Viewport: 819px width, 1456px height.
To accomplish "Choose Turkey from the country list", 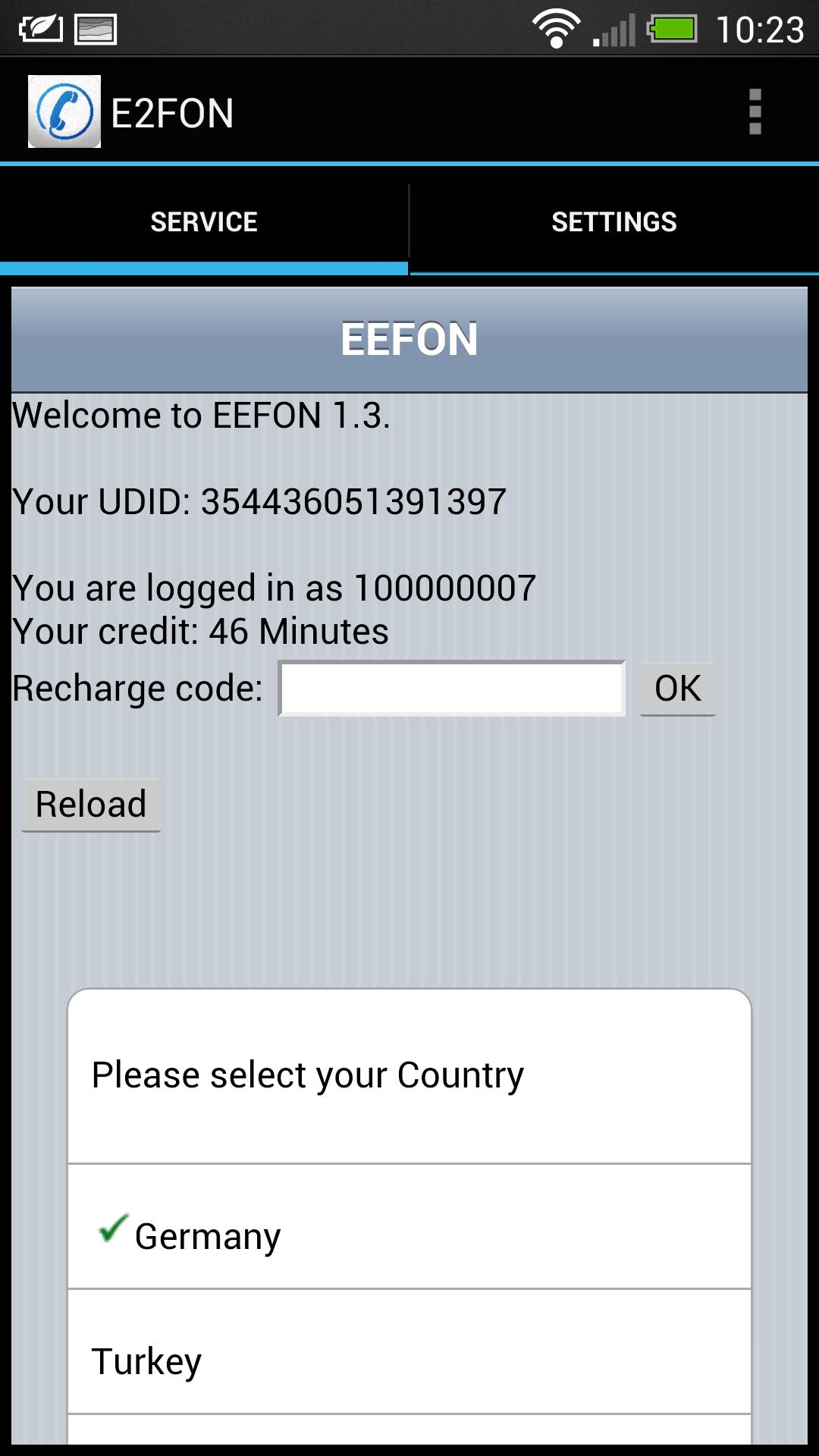I will [409, 1360].
